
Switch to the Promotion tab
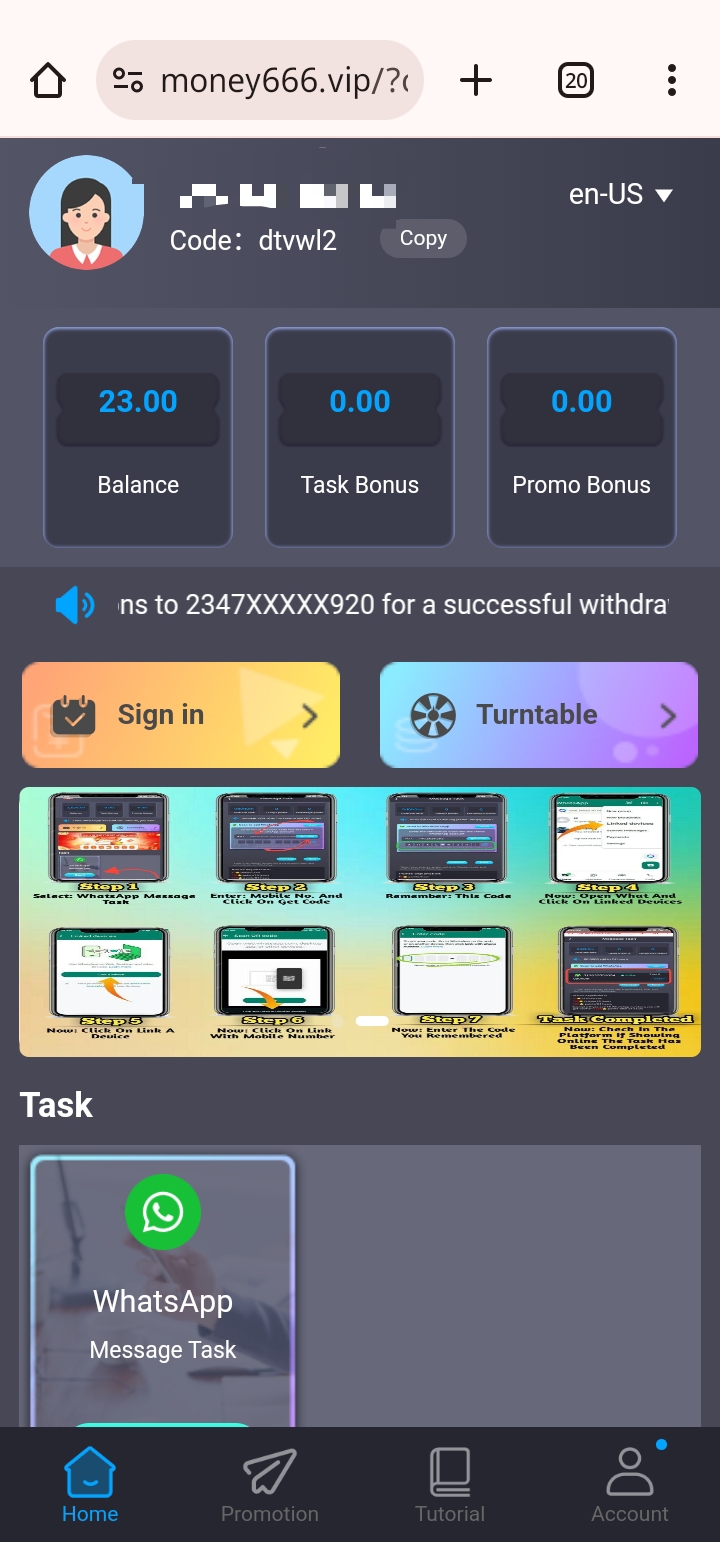(x=270, y=1486)
